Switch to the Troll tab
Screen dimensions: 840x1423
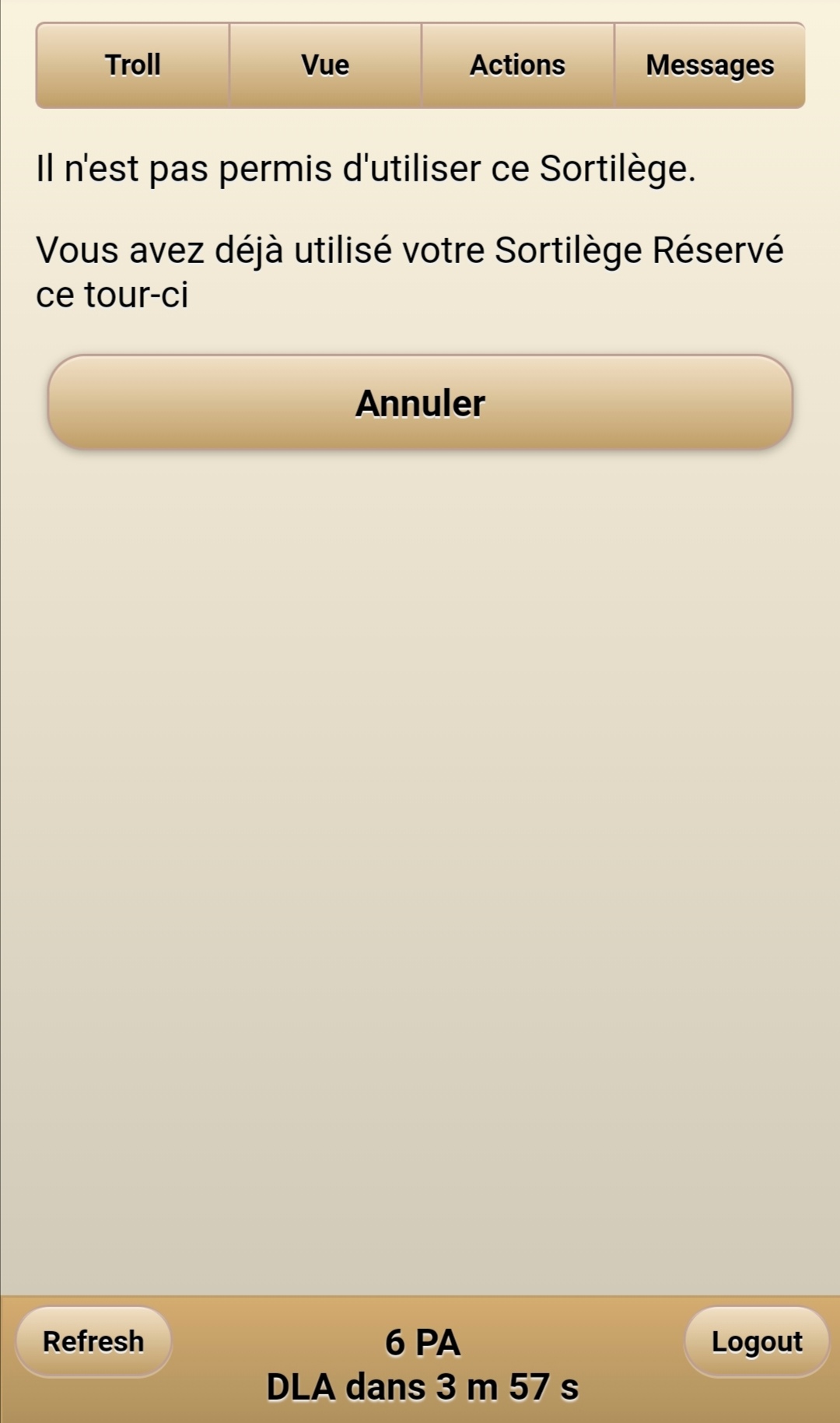[133, 65]
